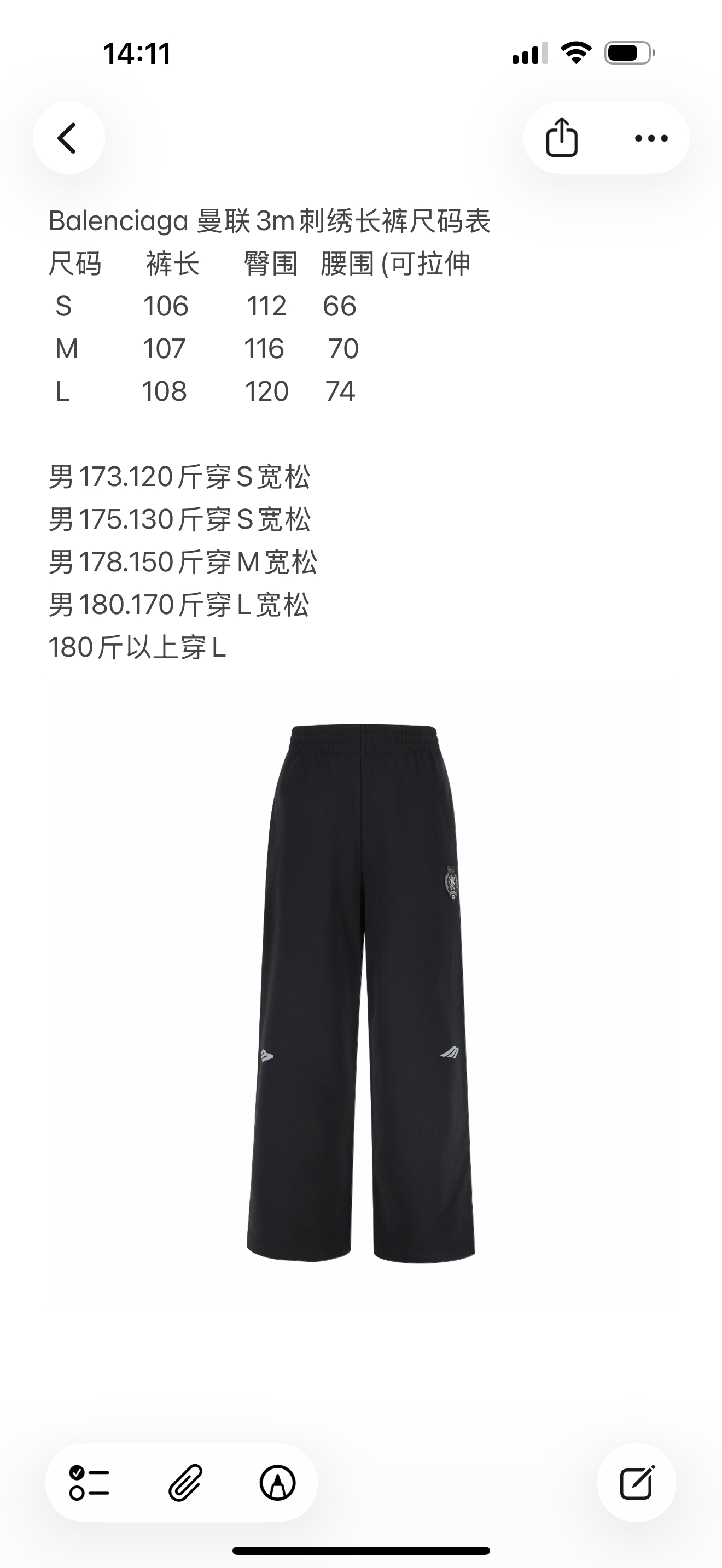This screenshot has width=722, height=1568.
Task: Share this note
Action: [x=561, y=138]
